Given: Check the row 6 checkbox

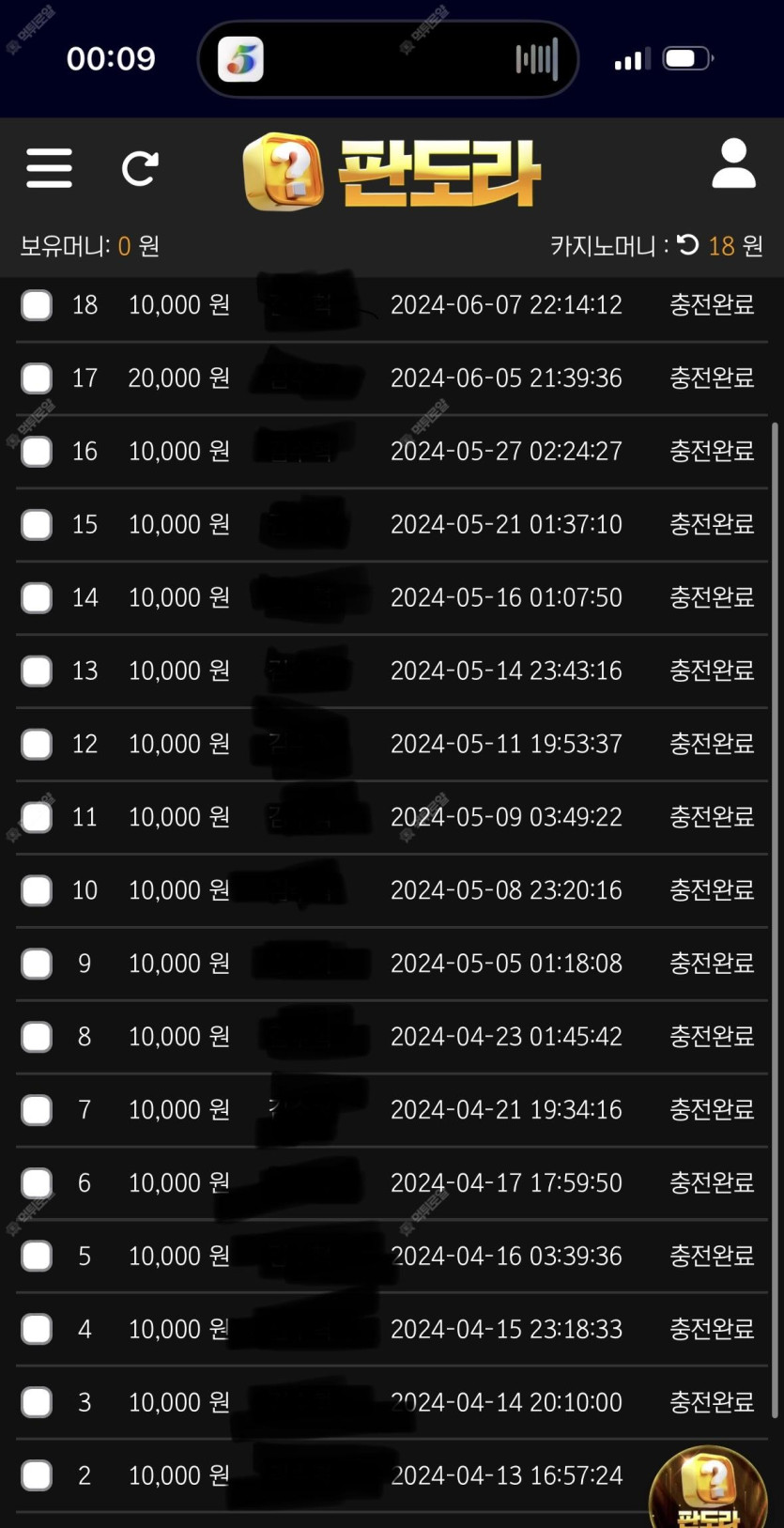Looking at the screenshot, I should point(37,1184).
